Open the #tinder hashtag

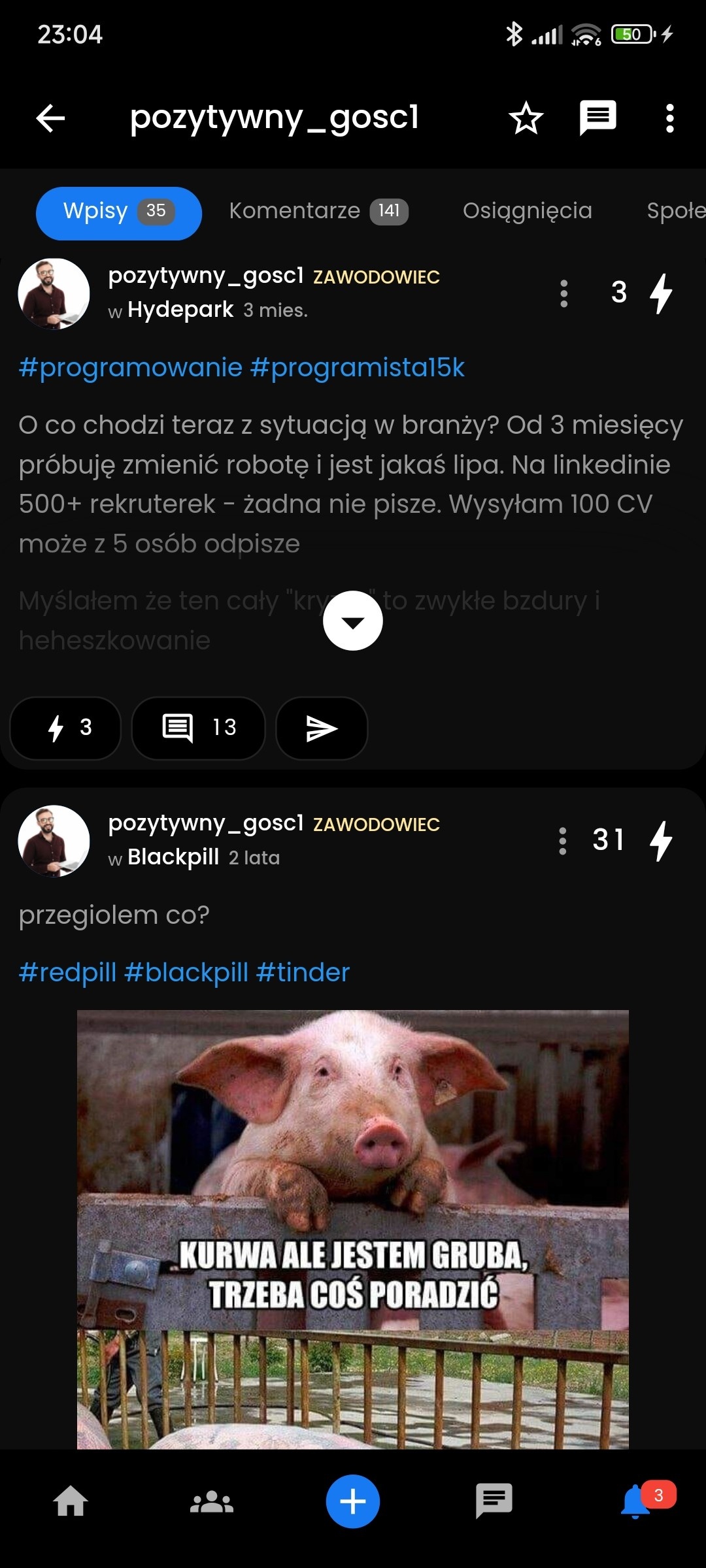tap(303, 973)
